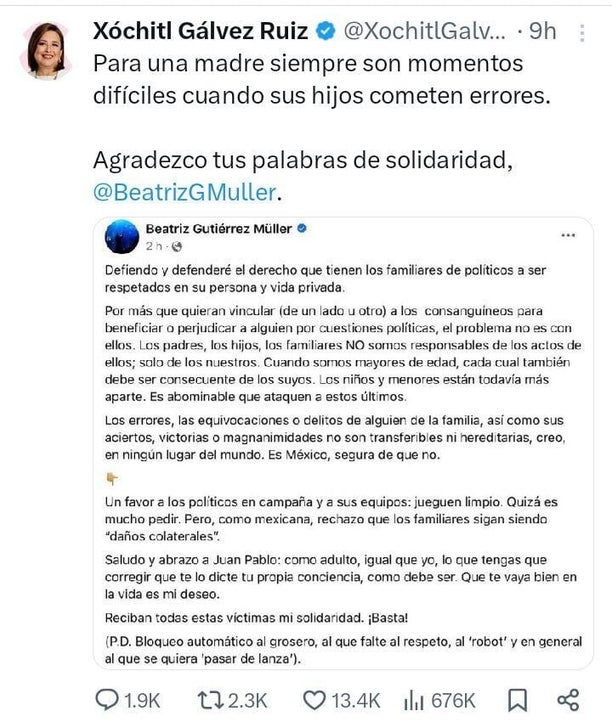Reply to Xóchitl Gálvez's tweet

[109, 698]
